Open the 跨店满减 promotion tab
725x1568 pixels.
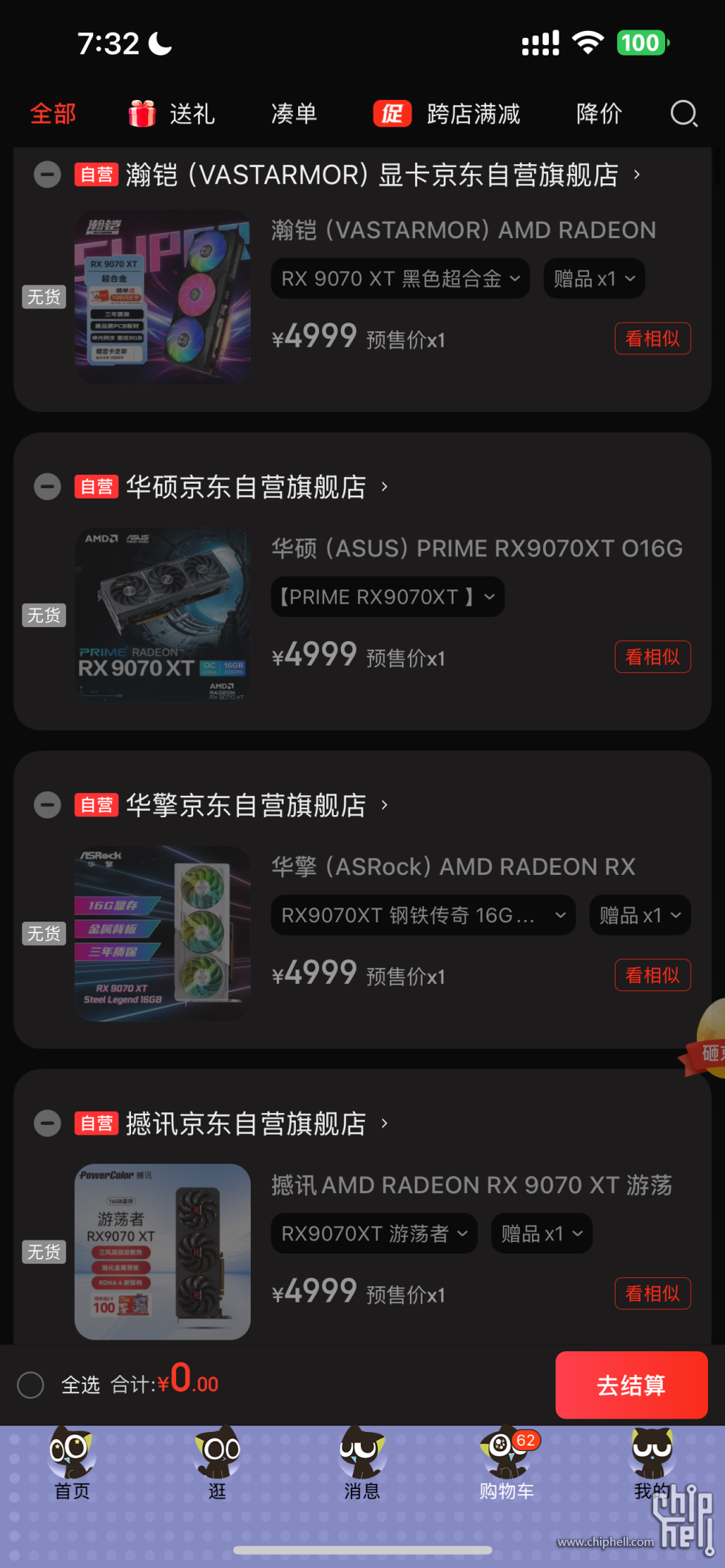(447, 114)
